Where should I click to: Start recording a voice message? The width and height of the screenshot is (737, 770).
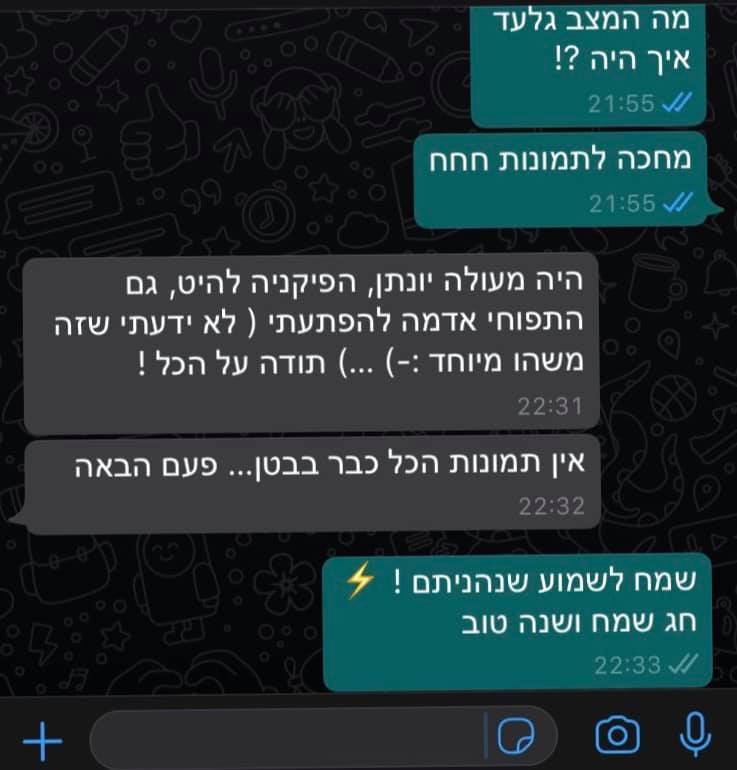[x=693, y=737]
